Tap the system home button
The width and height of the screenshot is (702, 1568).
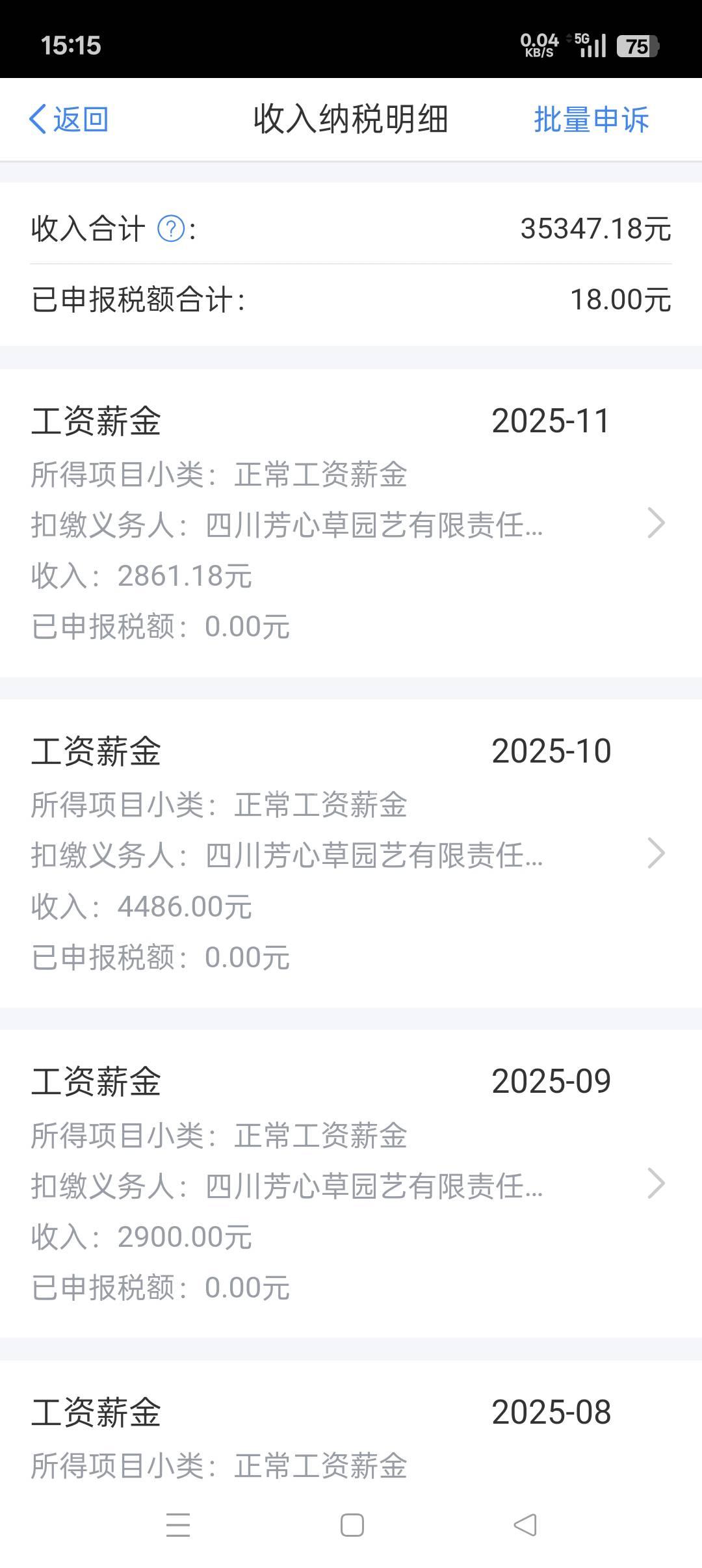coord(352,1525)
